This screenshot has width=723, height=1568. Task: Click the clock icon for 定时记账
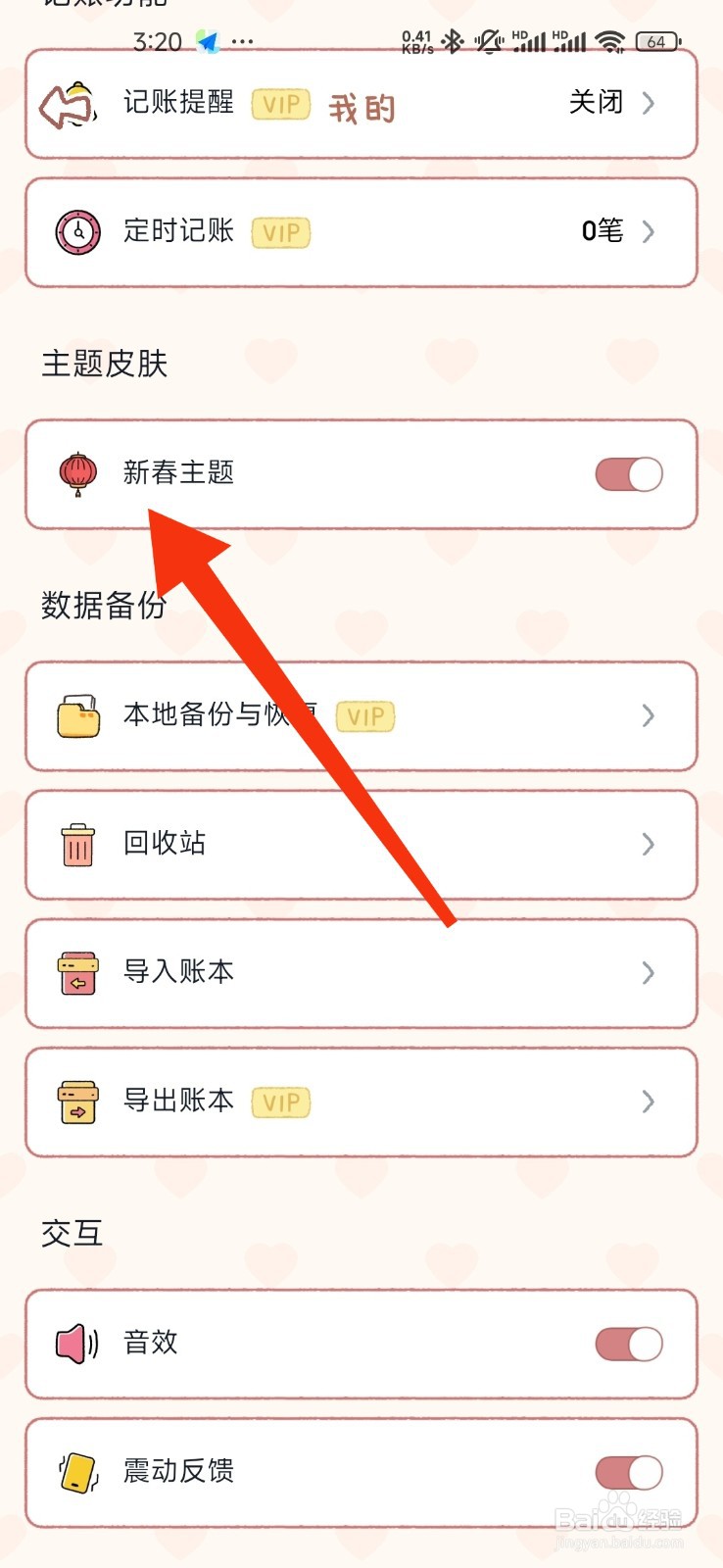click(77, 232)
